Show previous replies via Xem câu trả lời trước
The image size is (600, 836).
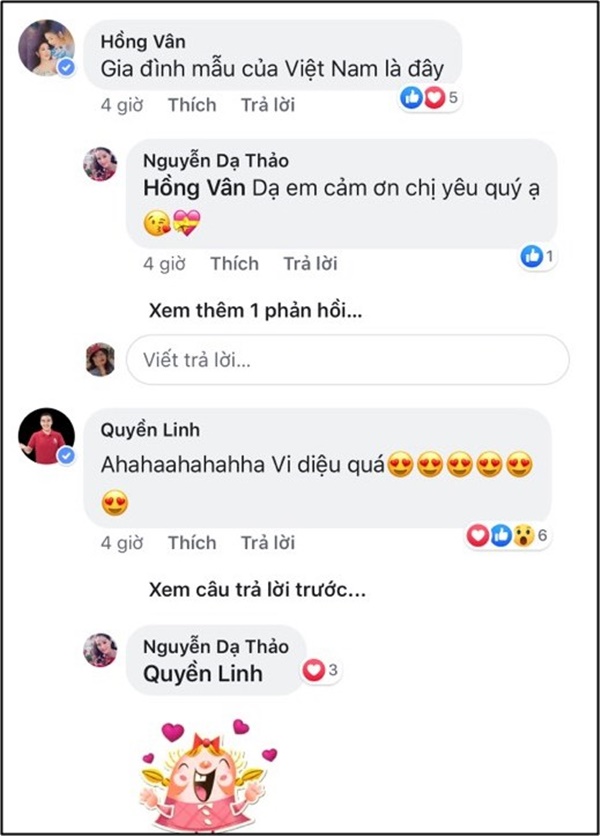point(257,590)
